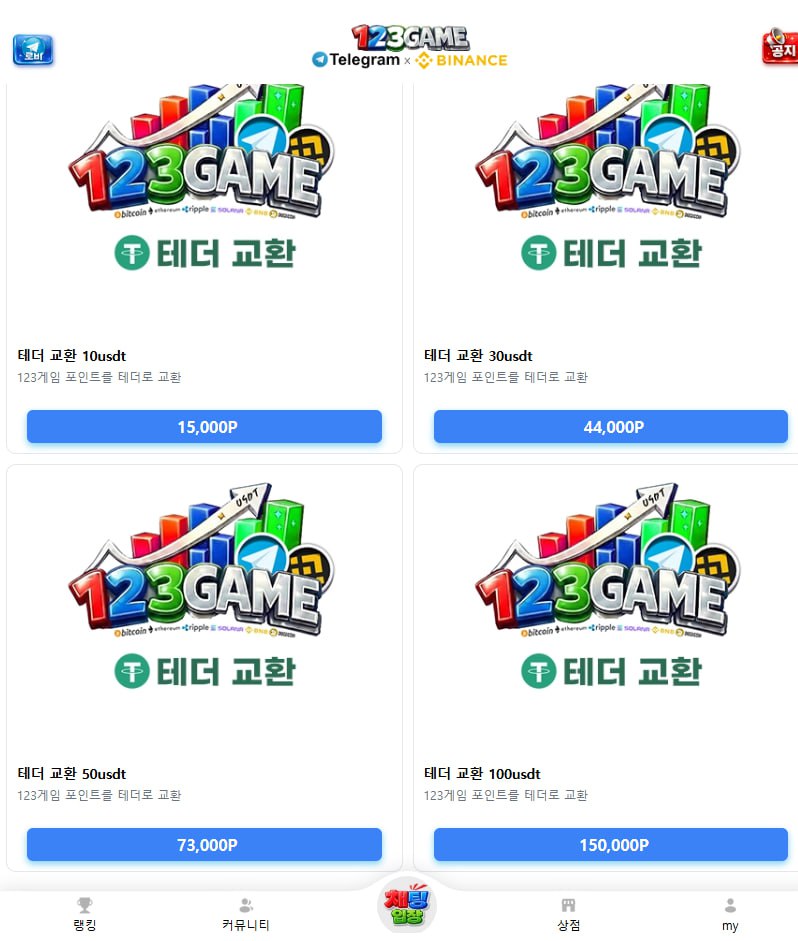
Task: Open the my profile tab
Action: pos(730,914)
